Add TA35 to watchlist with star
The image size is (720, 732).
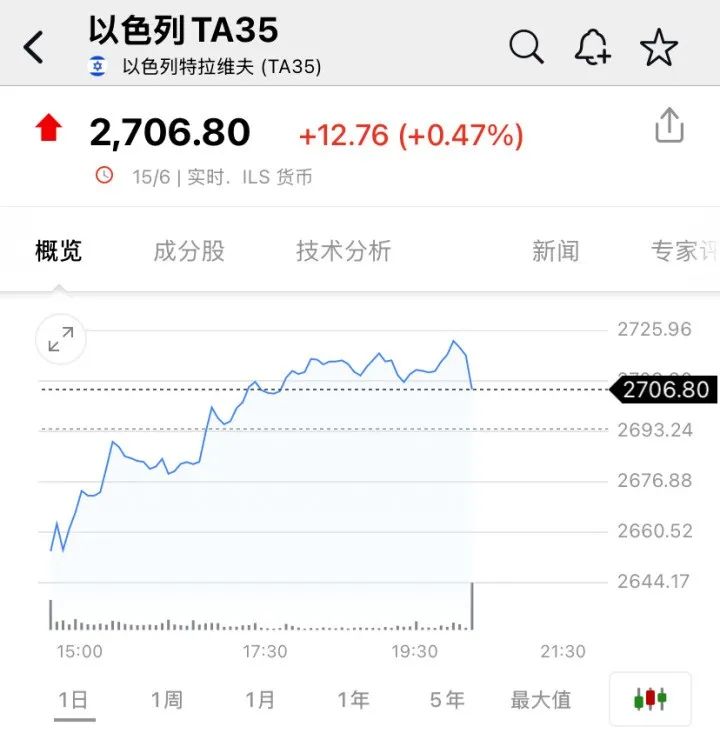click(659, 47)
